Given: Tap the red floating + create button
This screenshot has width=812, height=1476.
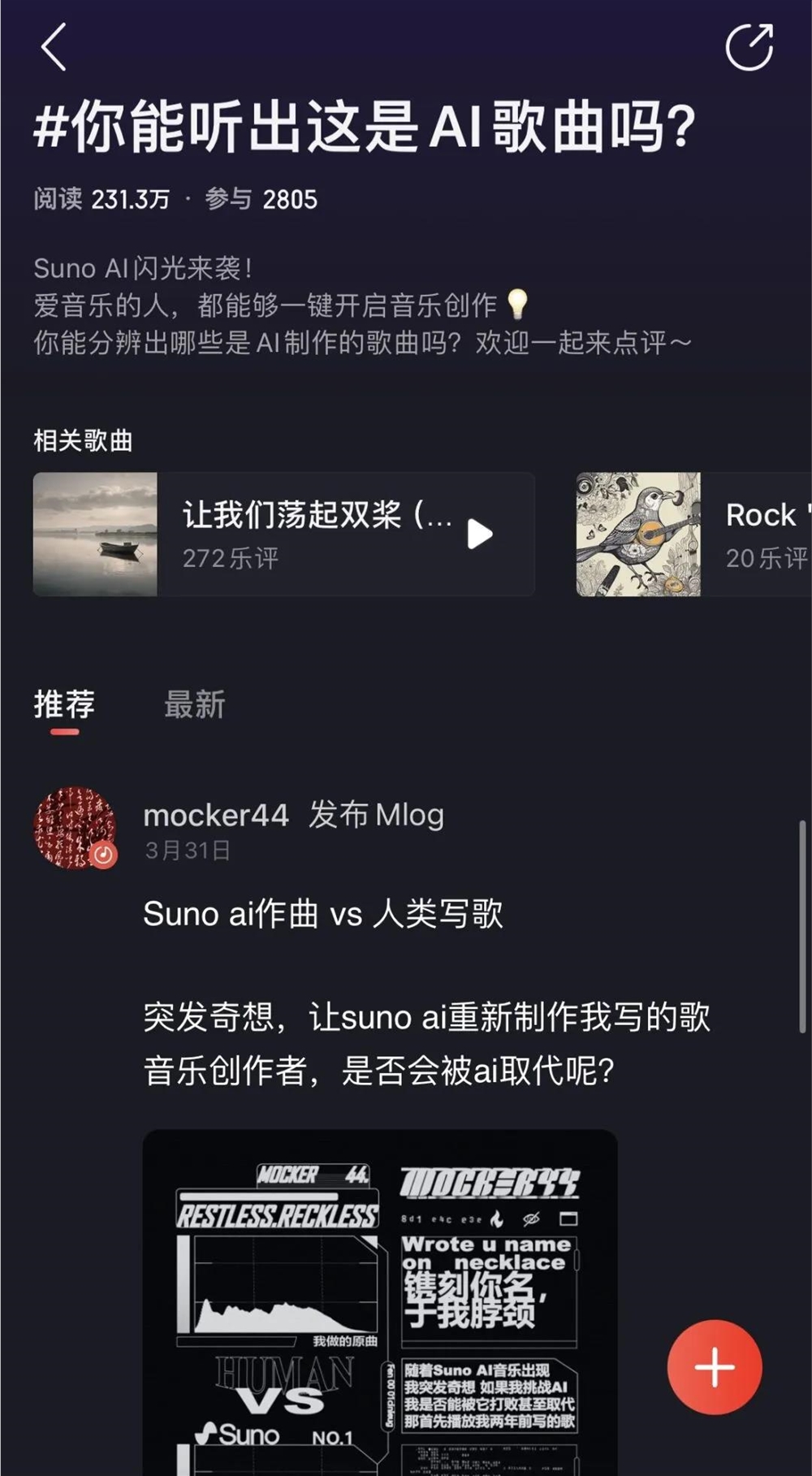Looking at the screenshot, I should 713,1366.
